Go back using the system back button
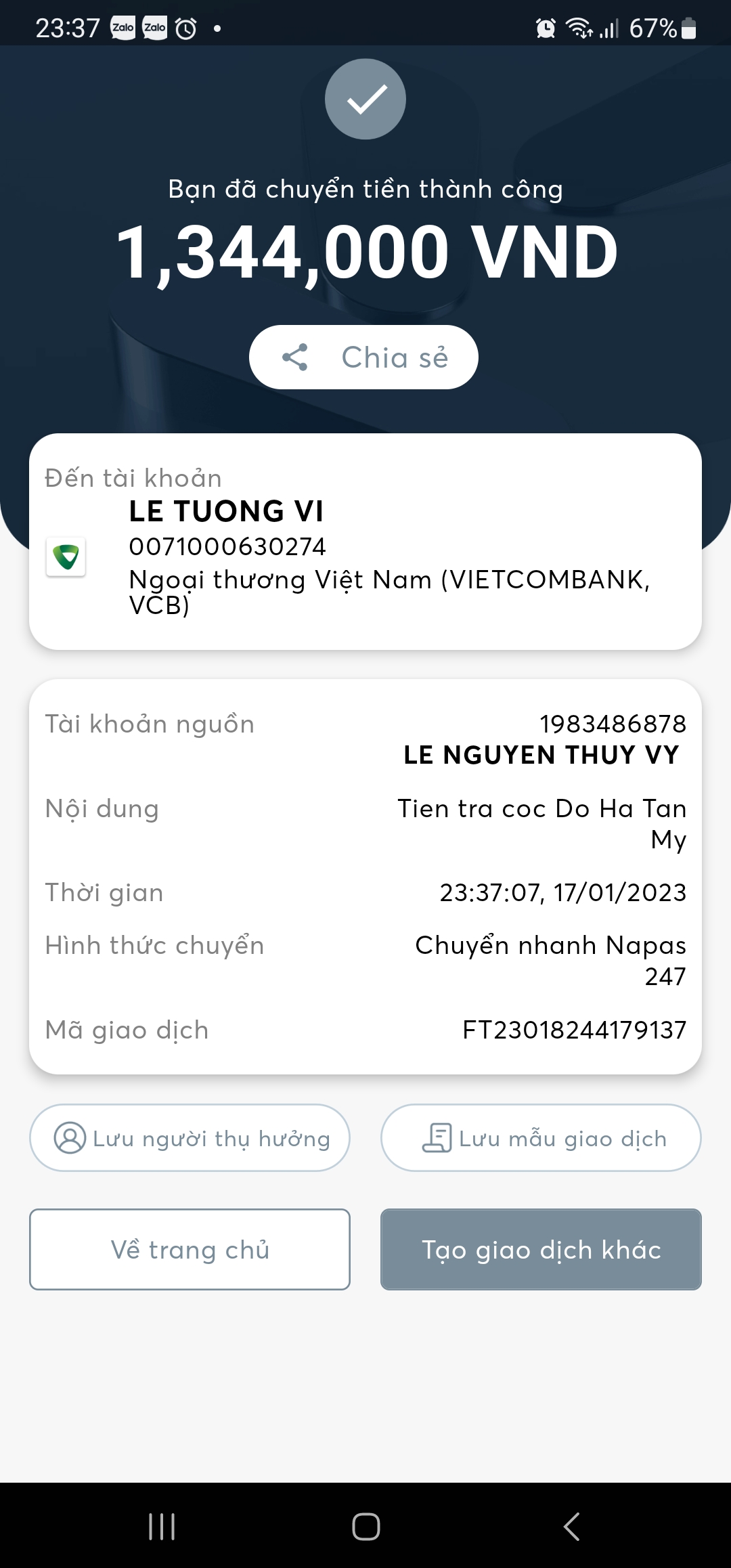 [572, 1526]
